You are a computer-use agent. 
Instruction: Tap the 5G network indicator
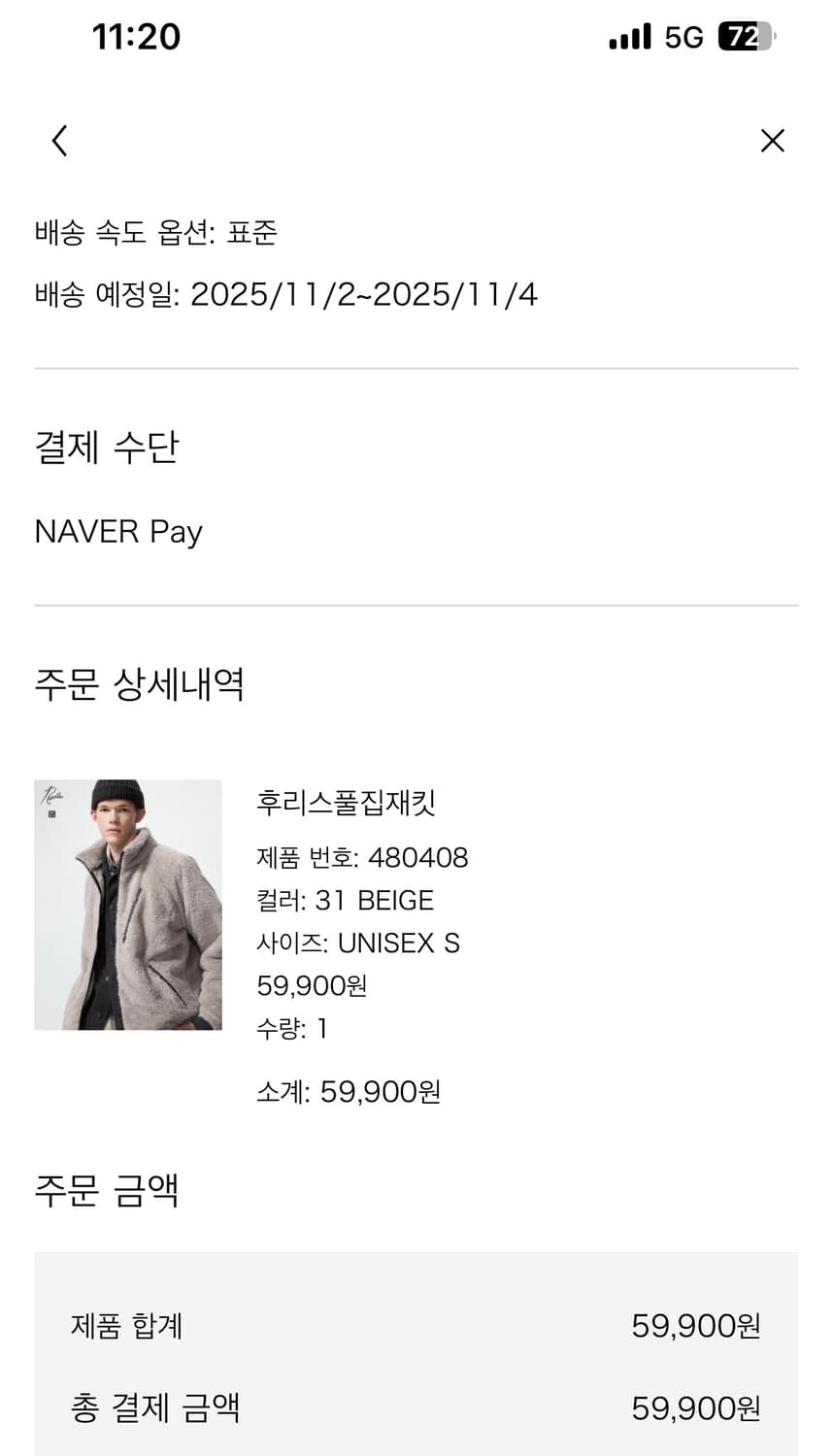click(684, 36)
